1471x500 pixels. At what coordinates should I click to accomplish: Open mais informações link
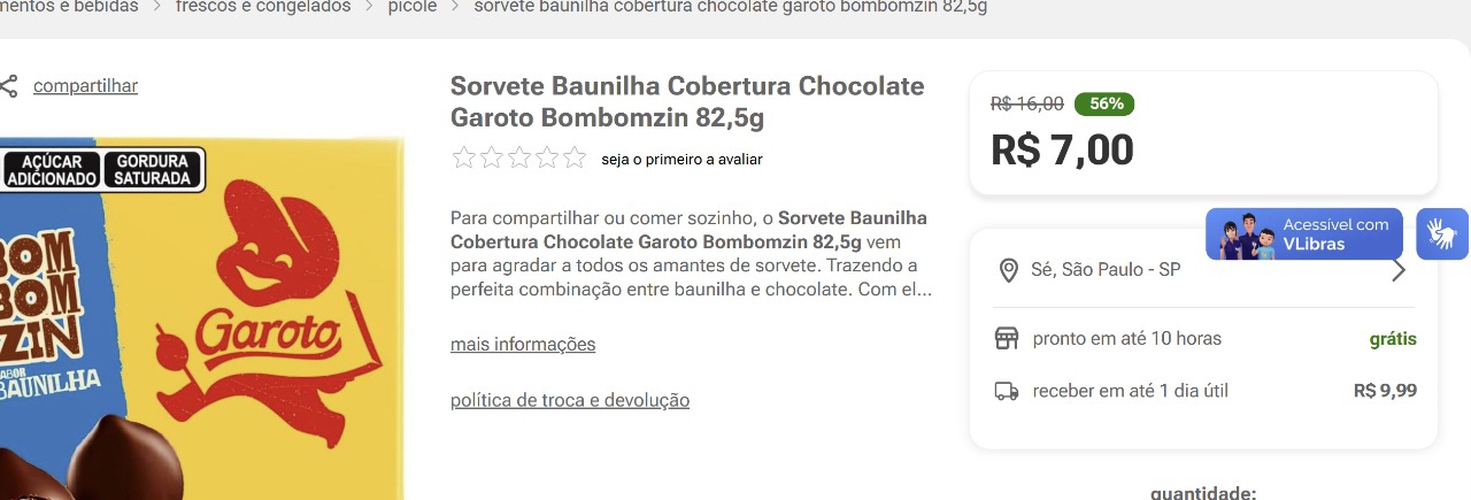tap(522, 344)
